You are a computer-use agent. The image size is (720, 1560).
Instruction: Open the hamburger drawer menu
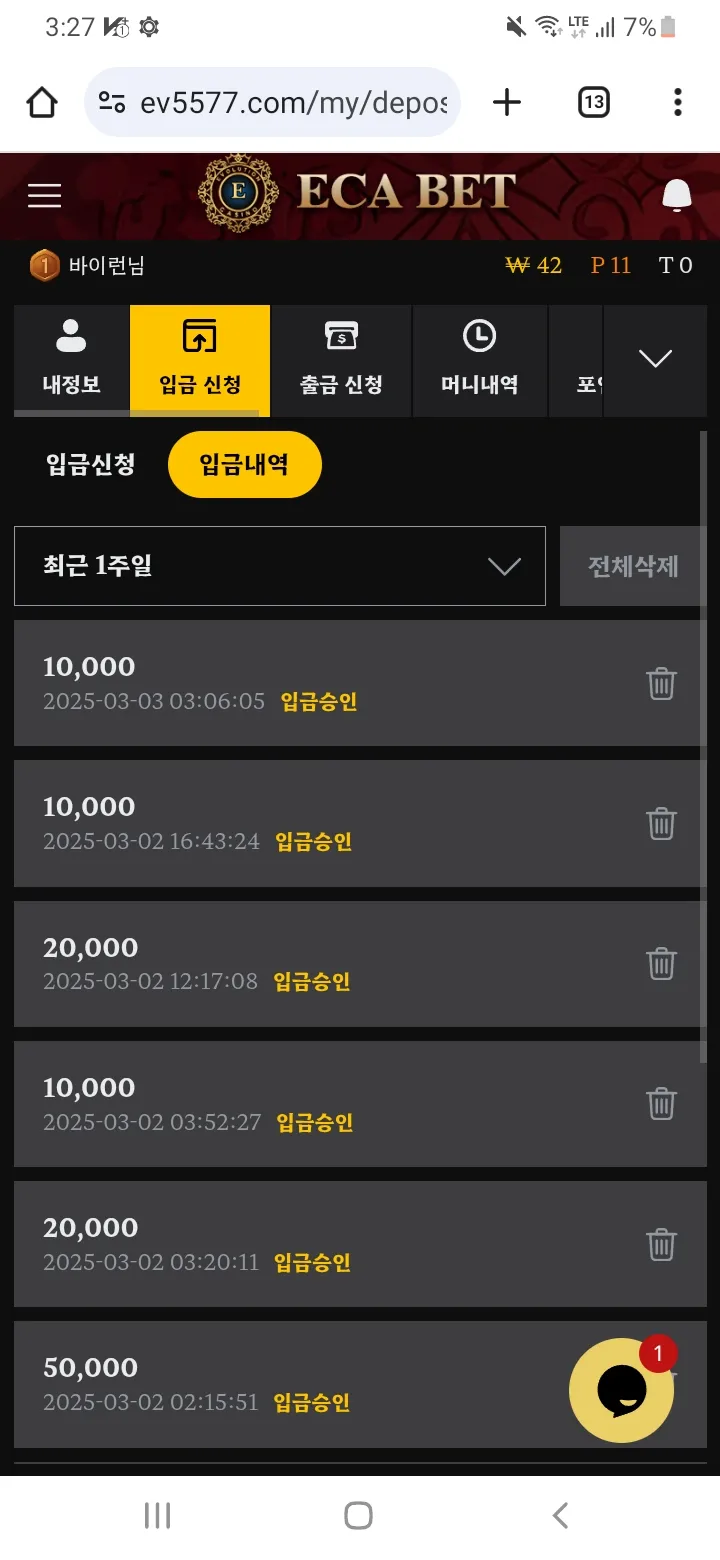pos(44,195)
